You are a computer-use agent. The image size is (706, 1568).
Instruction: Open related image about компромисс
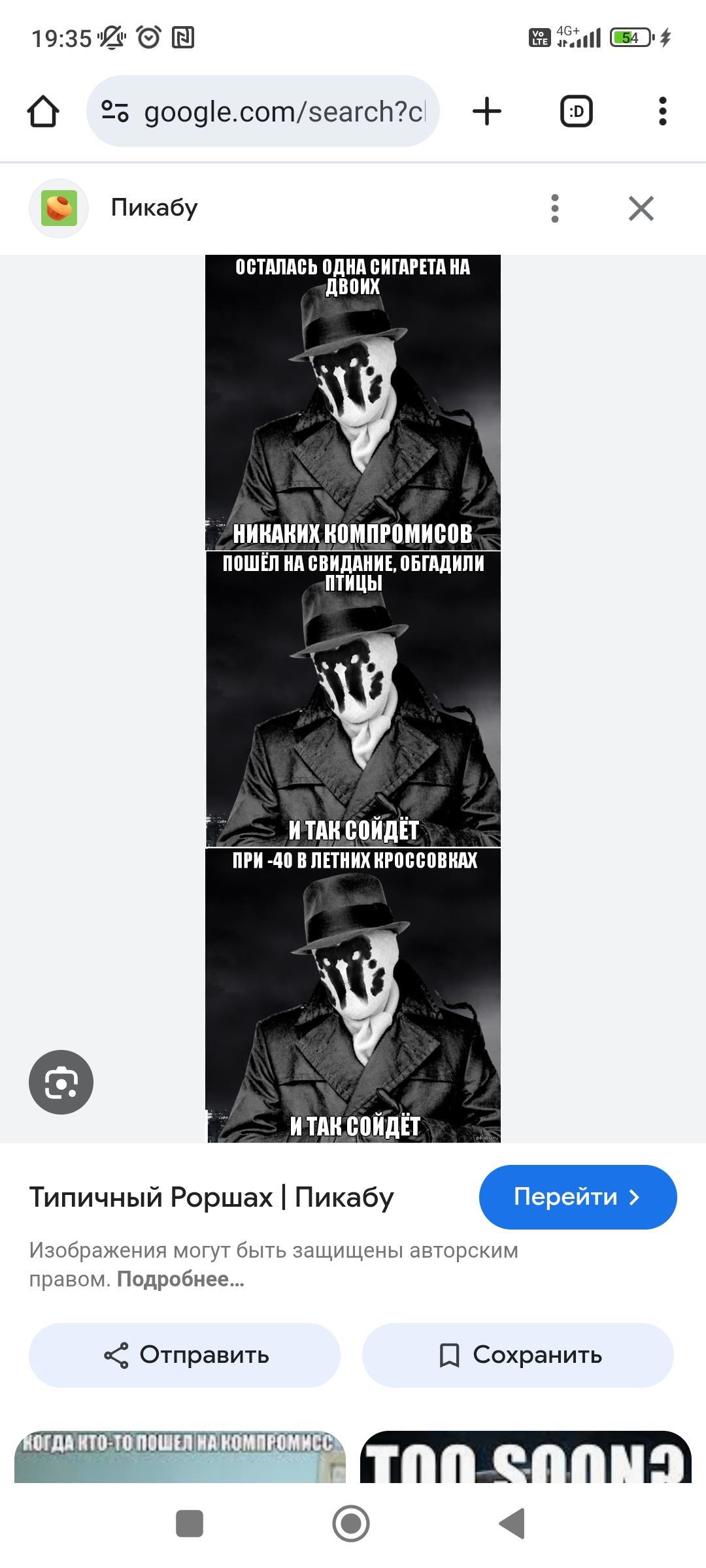pyautogui.click(x=180, y=1456)
